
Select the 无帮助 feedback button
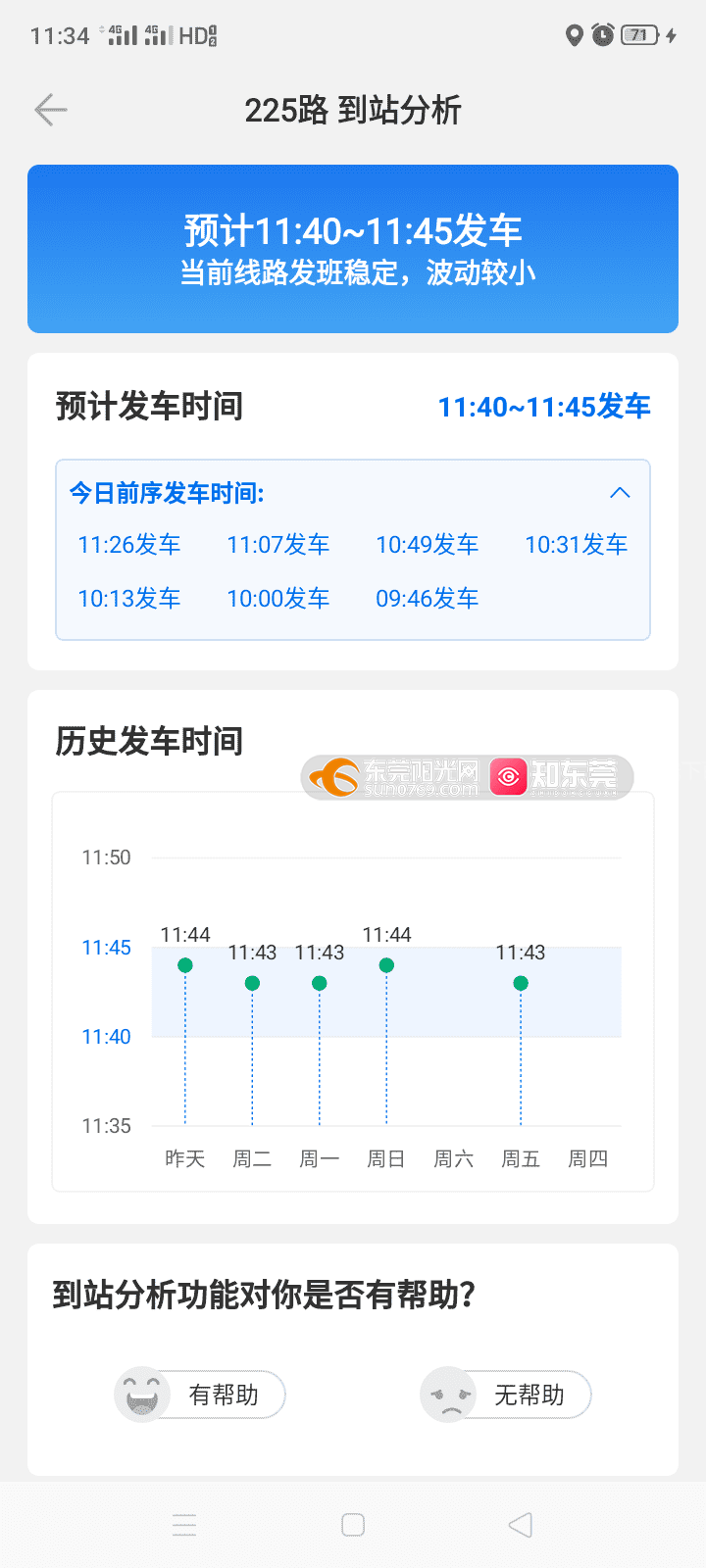[506, 1395]
